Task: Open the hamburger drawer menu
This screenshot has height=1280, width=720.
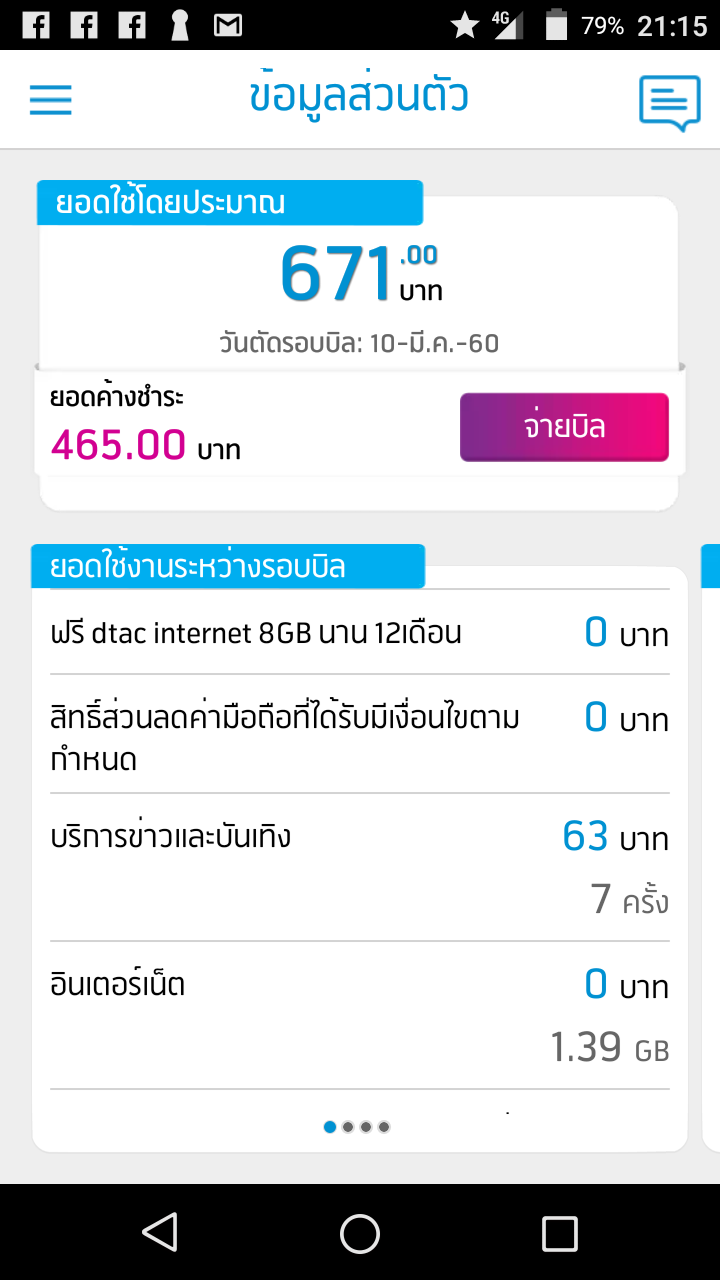Action: click(x=51, y=99)
